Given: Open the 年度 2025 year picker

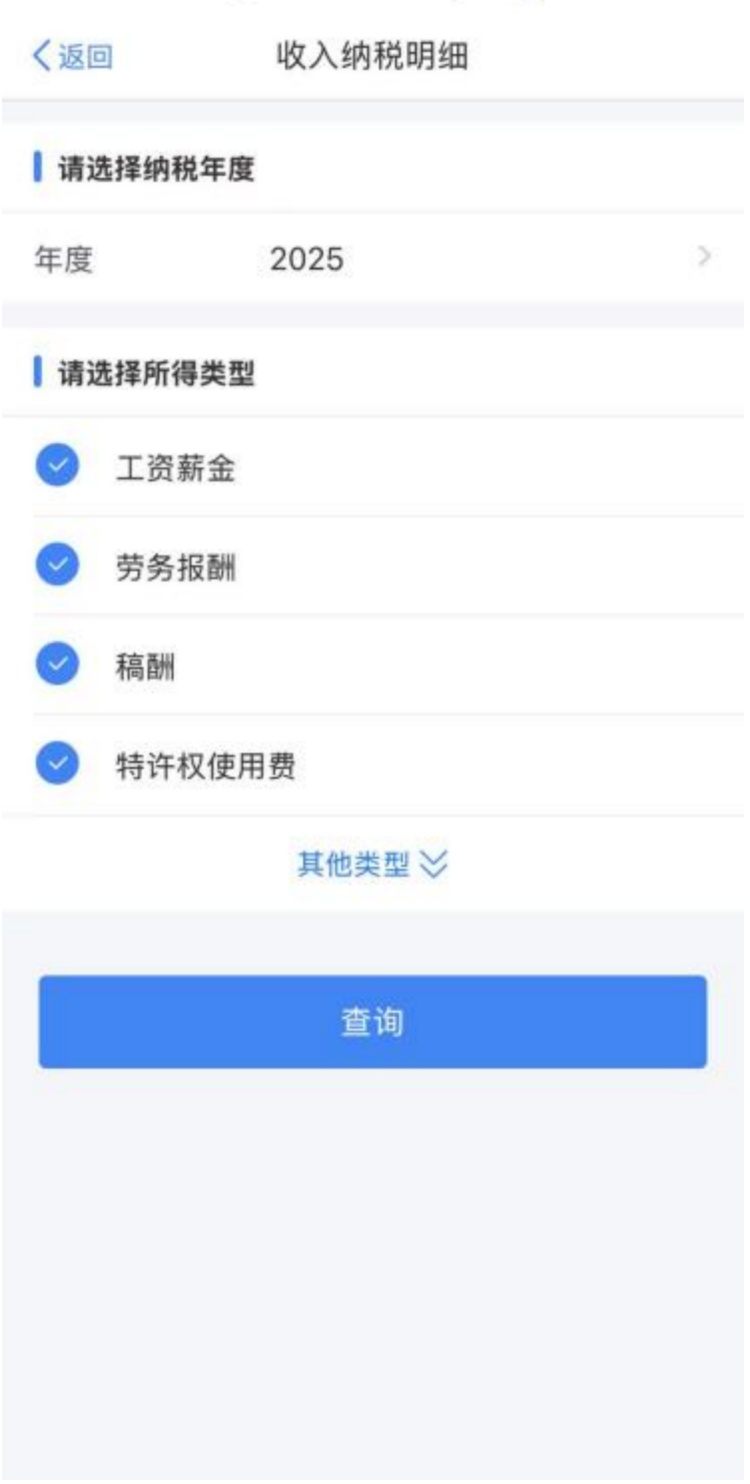Looking at the screenshot, I should click(x=375, y=260).
